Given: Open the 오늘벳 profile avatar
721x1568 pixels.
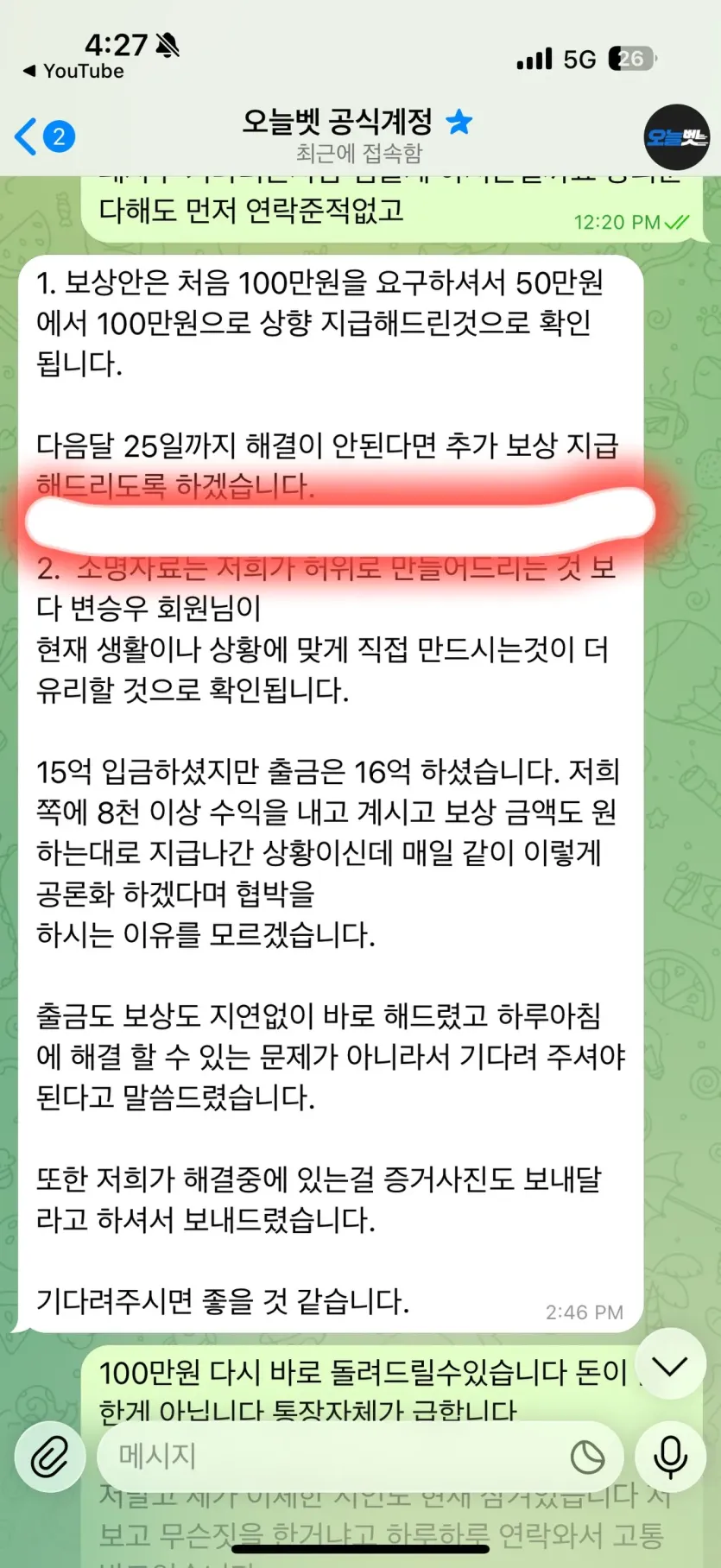Looking at the screenshot, I should tap(678, 136).
